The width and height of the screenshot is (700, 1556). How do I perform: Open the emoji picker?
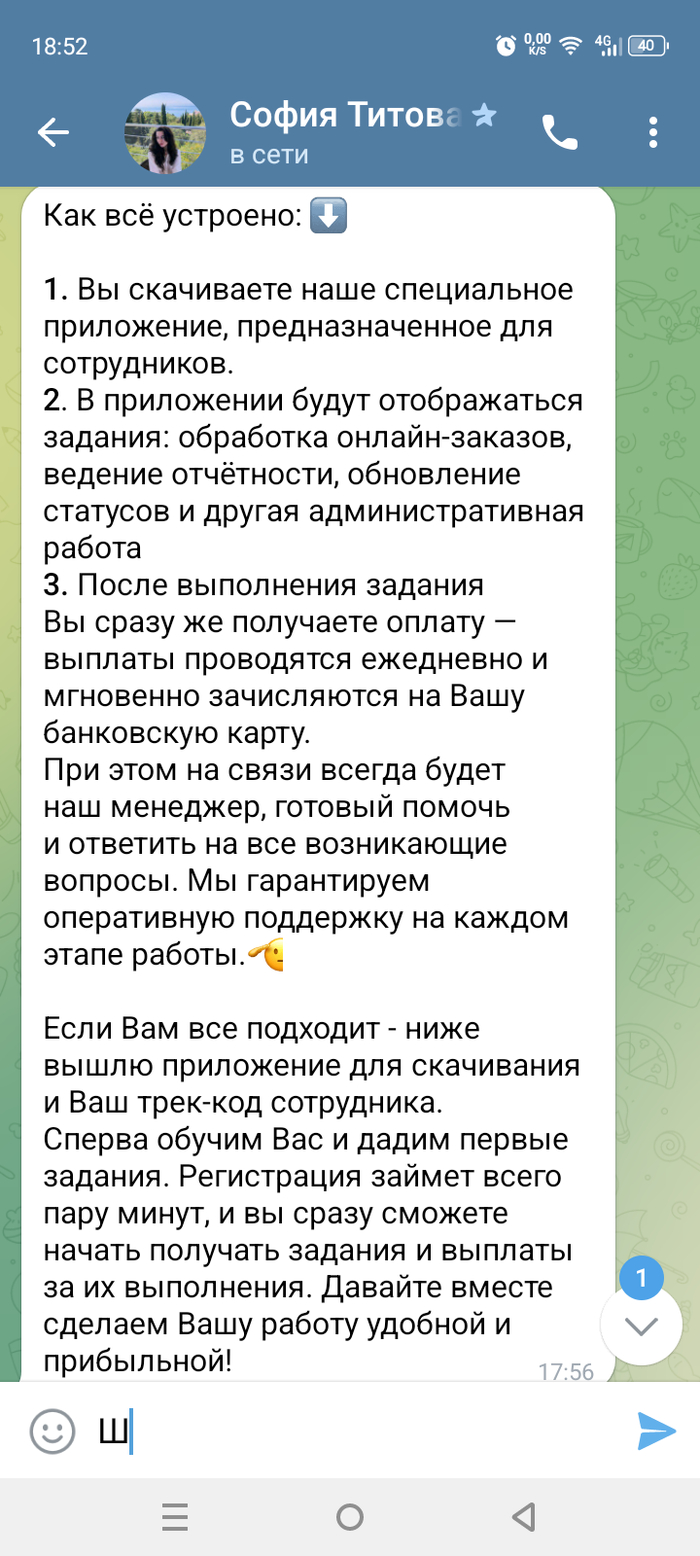coord(52,1431)
